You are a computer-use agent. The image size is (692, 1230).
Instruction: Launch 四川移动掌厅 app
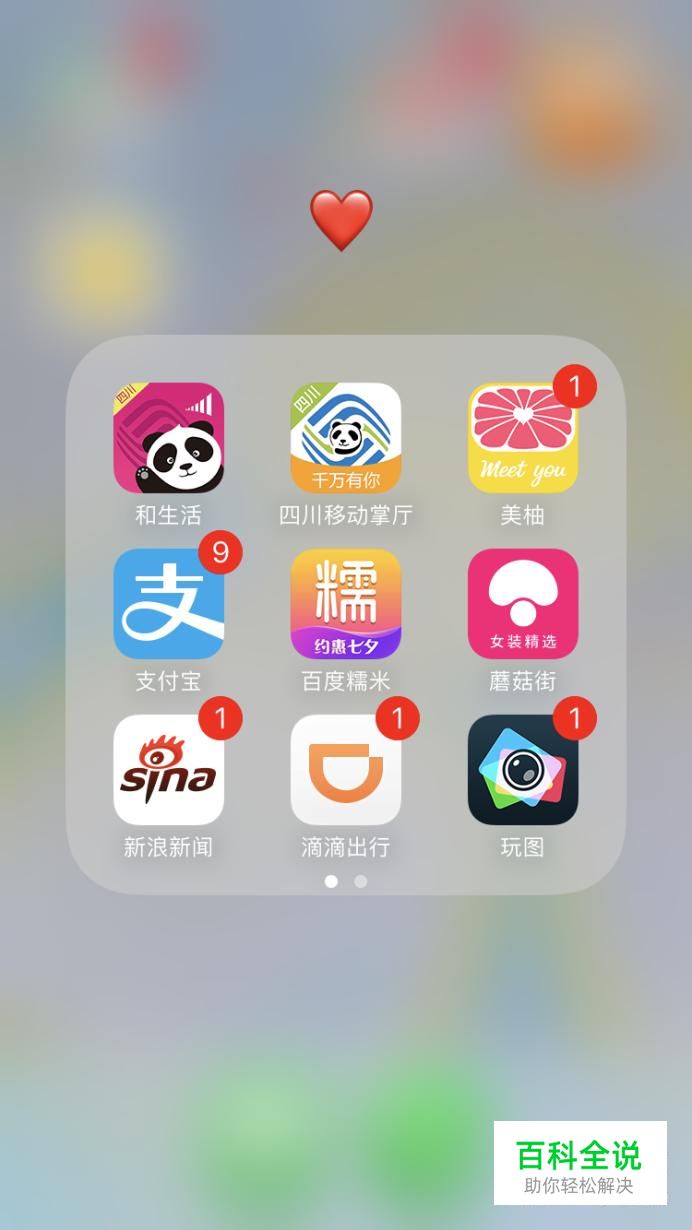(x=346, y=438)
